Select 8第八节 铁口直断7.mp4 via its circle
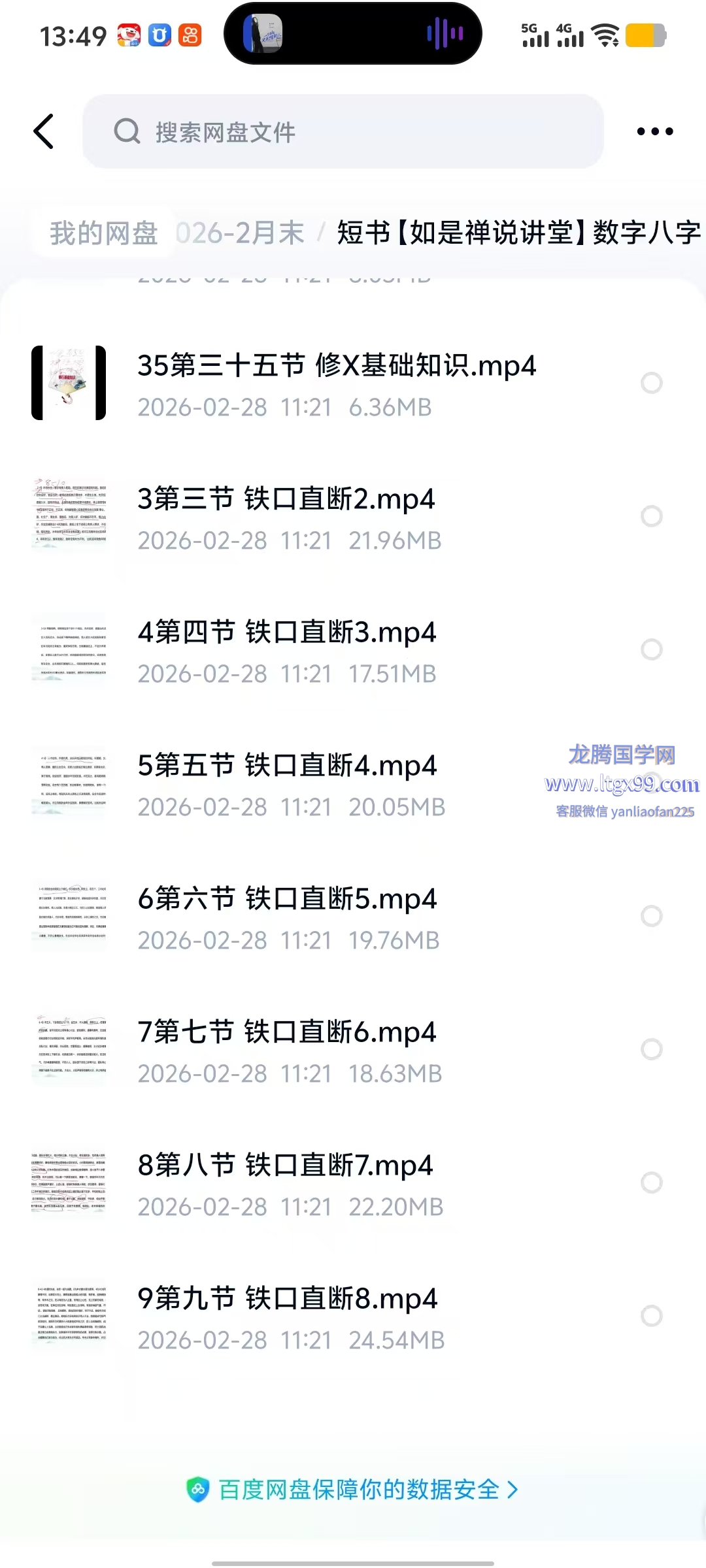Screen dimensions: 706x1568 click(x=651, y=1183)
